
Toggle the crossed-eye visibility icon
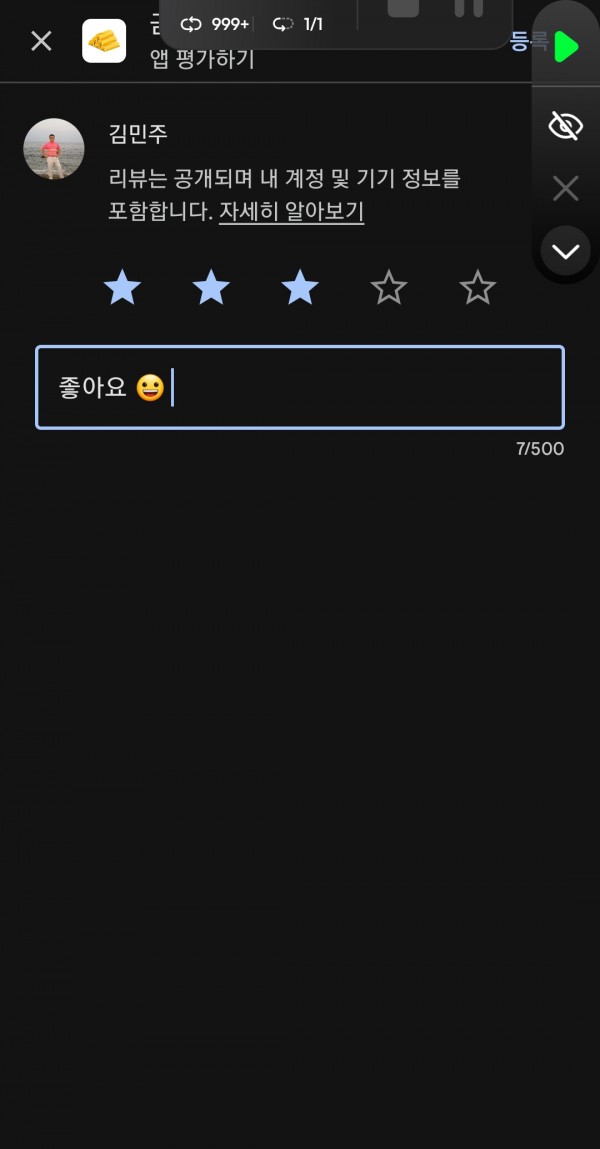566,126
